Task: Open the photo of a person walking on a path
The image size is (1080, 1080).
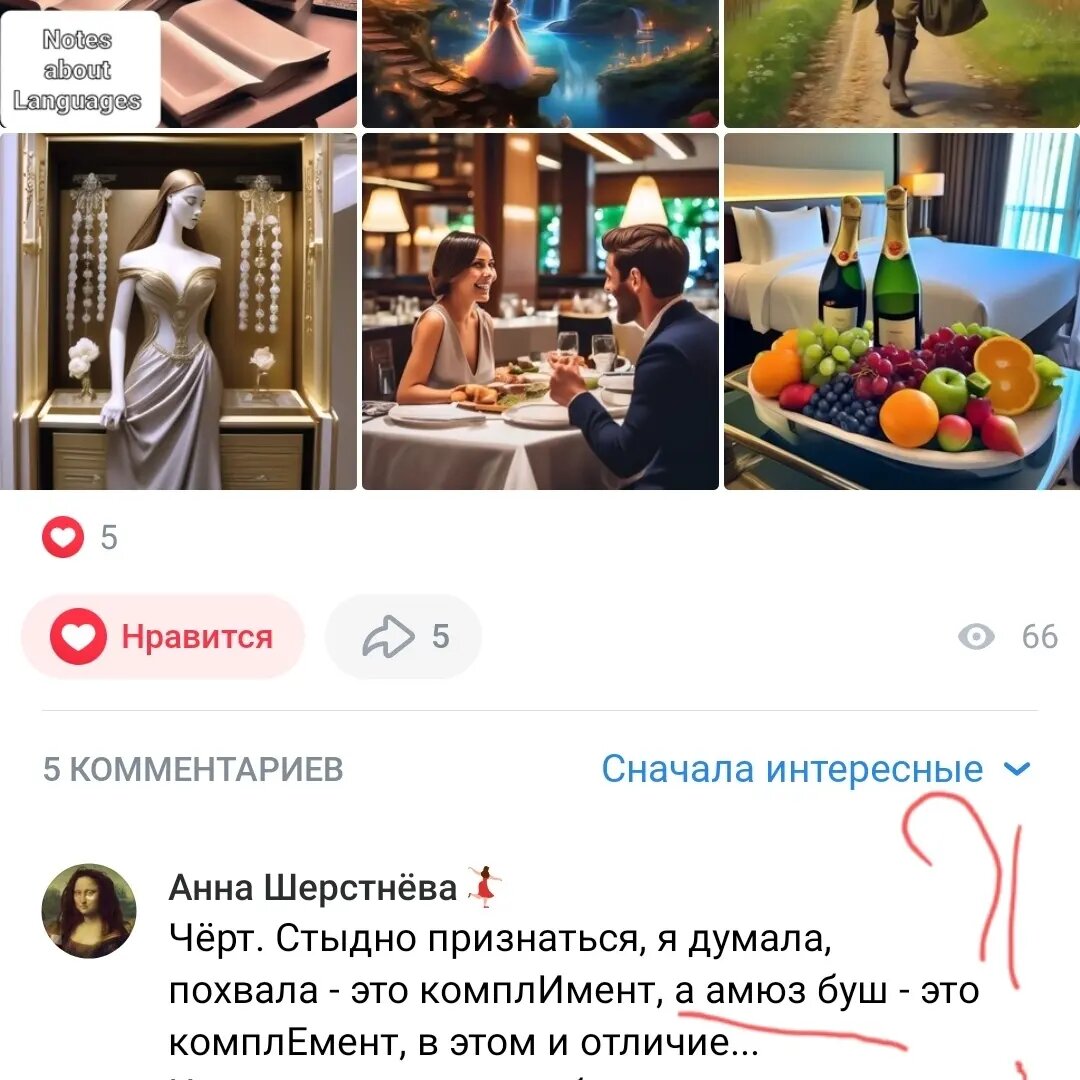Action: point(902,62)
